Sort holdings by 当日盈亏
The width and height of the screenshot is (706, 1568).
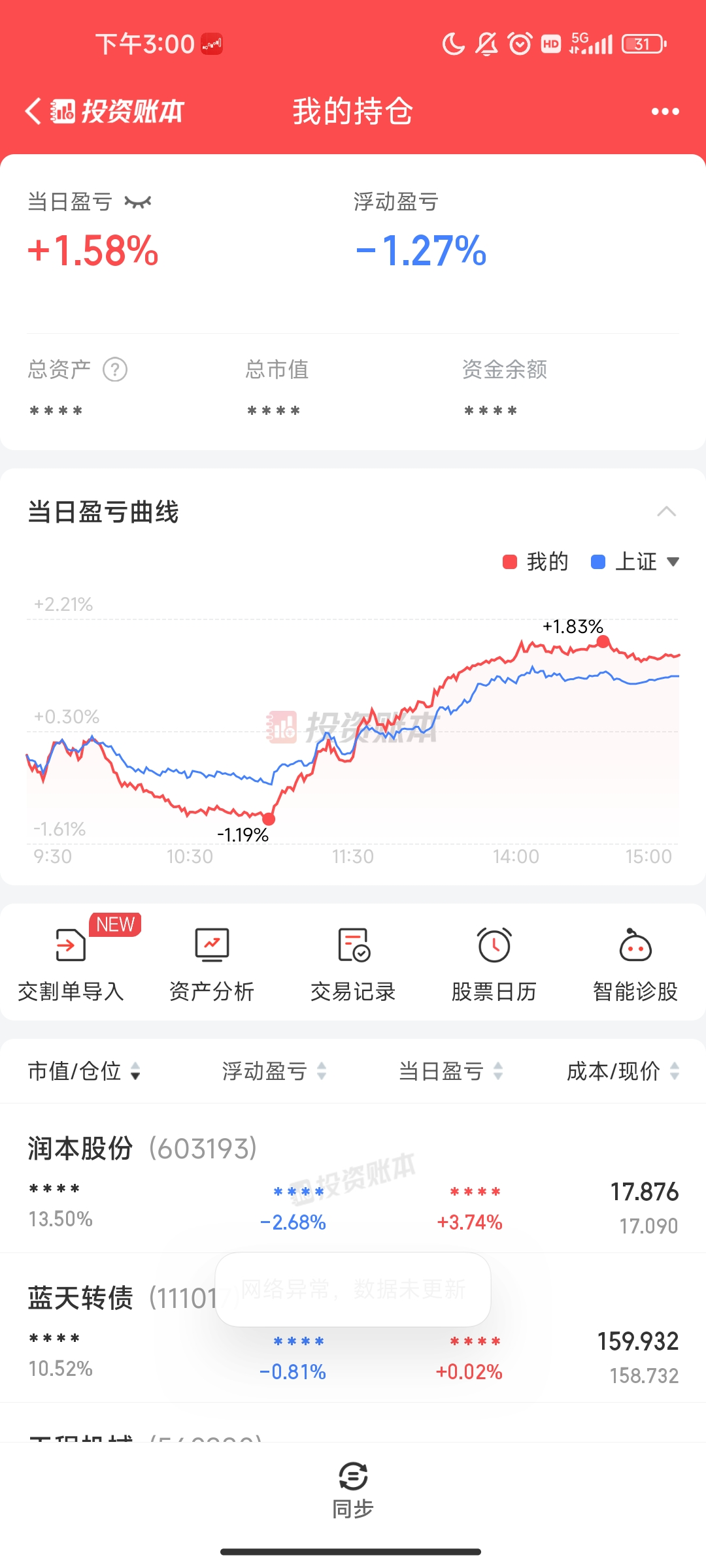(x=450, y=1071)
